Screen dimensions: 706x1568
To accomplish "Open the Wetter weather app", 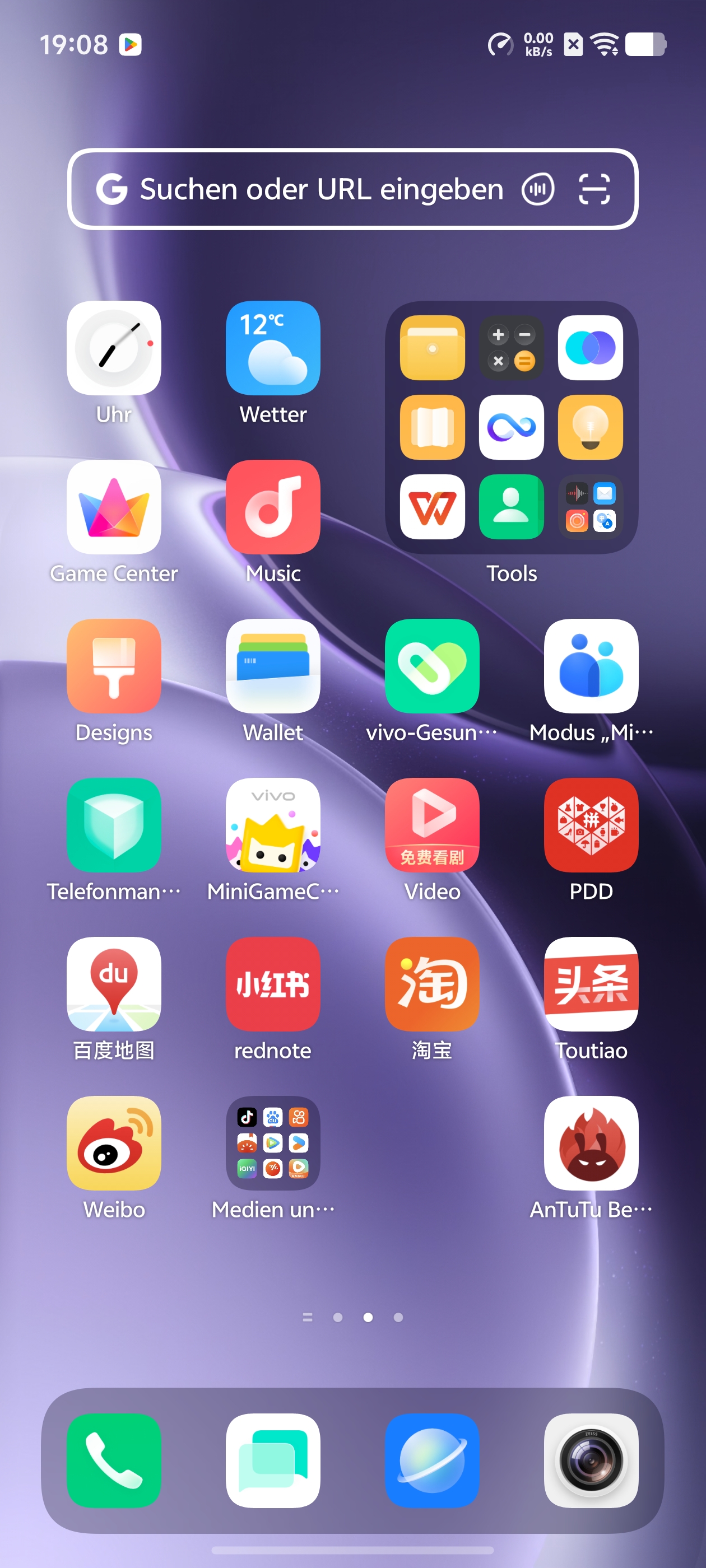I will coord(273,348).
